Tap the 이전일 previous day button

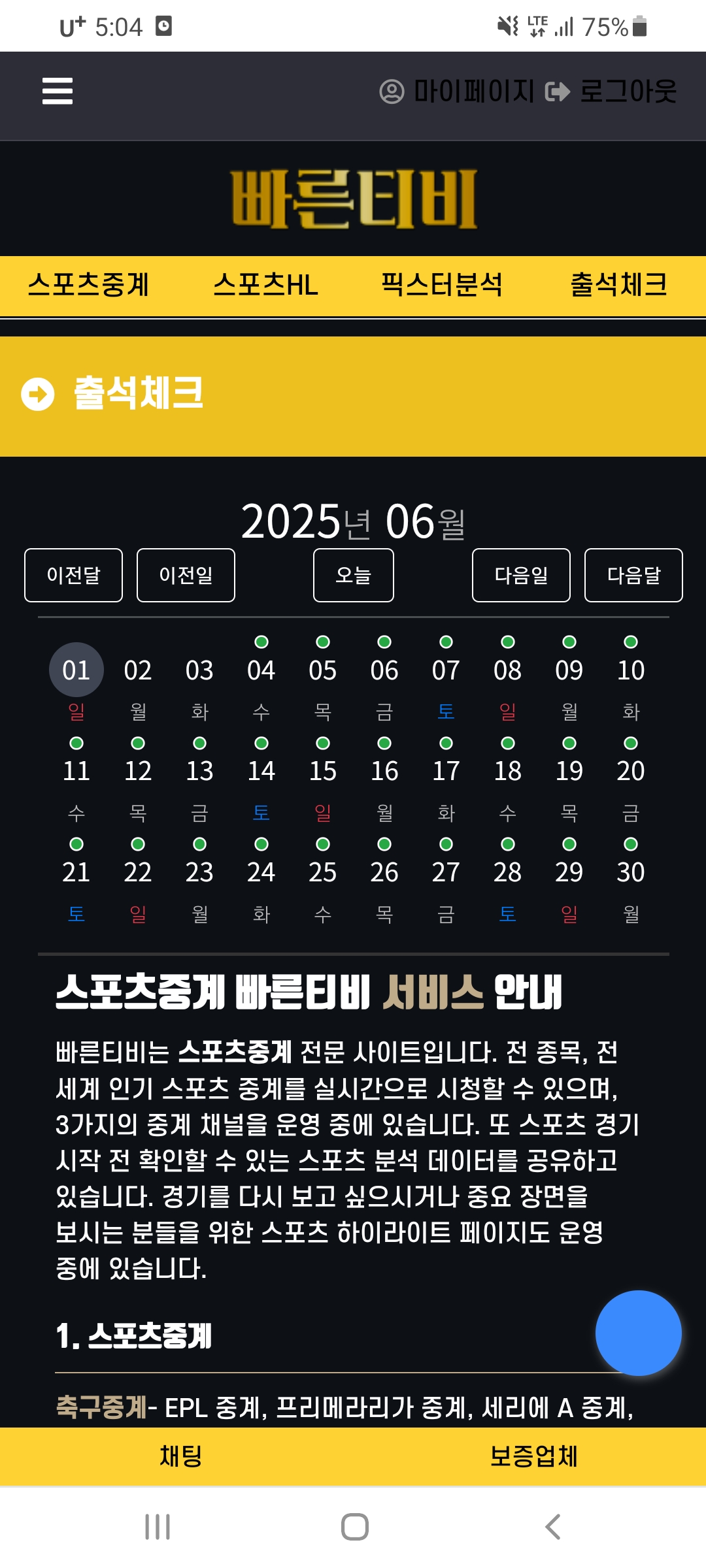click(186, 575)
